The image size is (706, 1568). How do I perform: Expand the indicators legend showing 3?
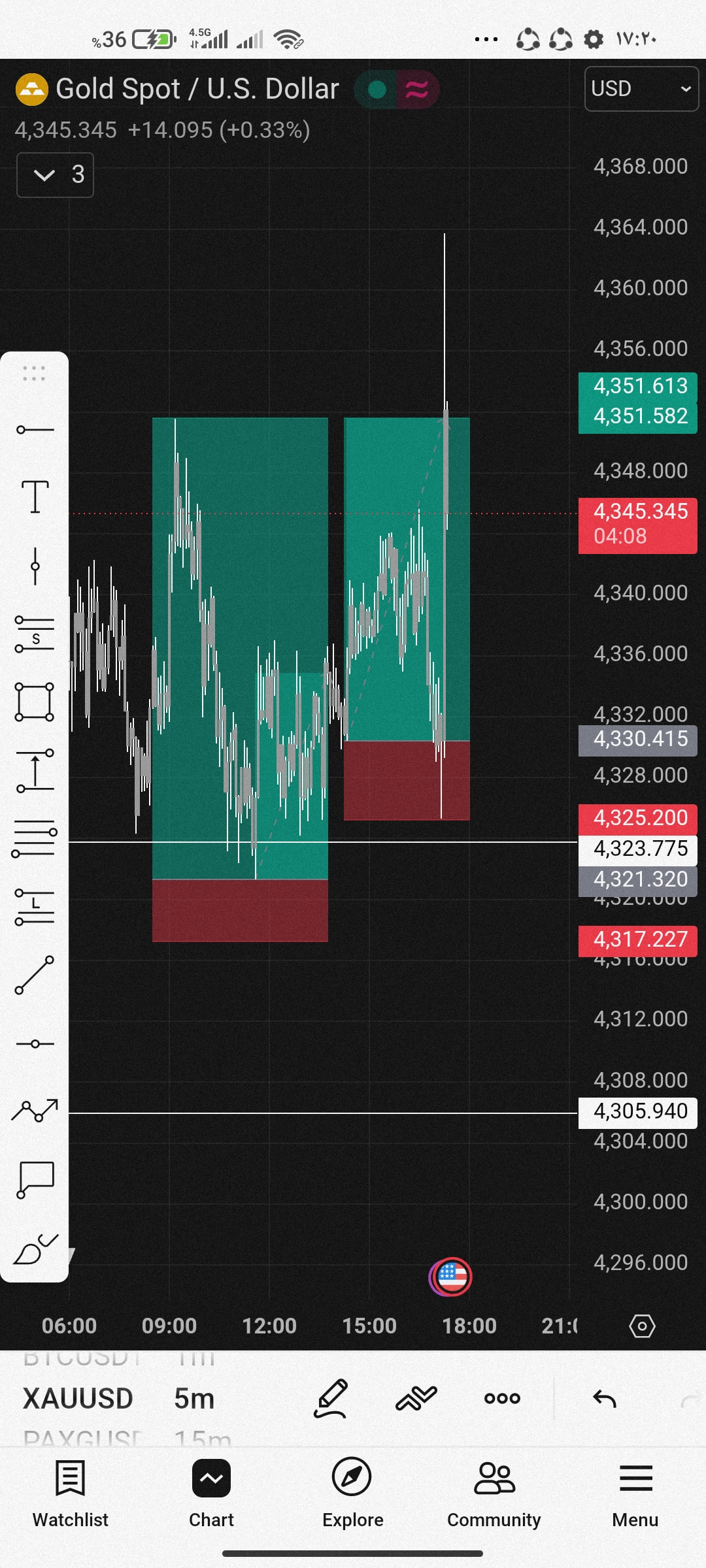(55, 175)
